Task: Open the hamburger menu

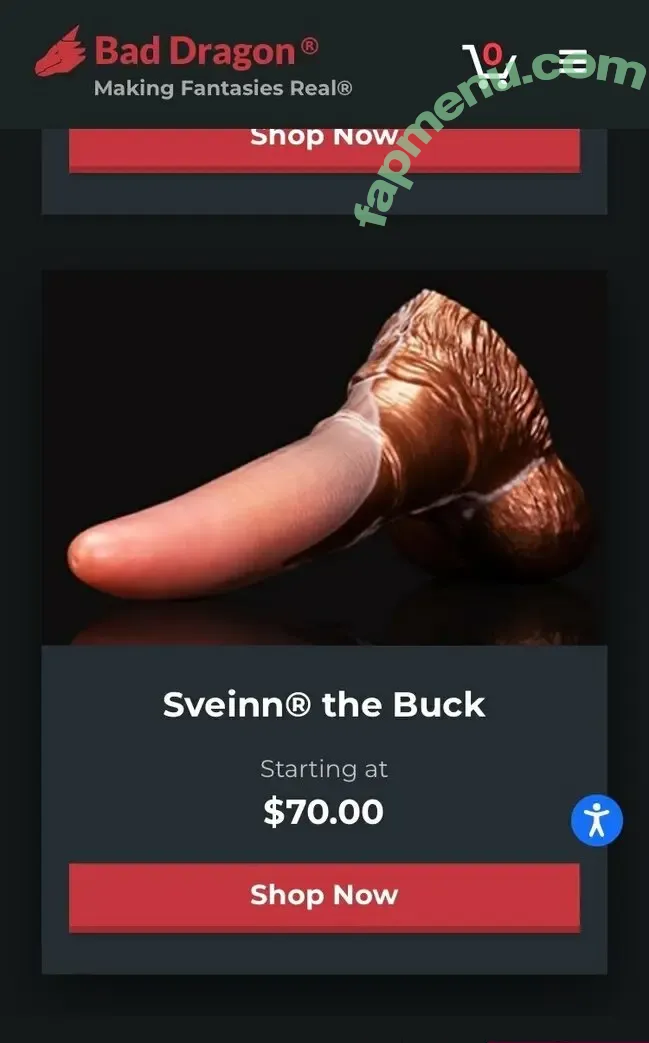Action: (x=573, y=63)
